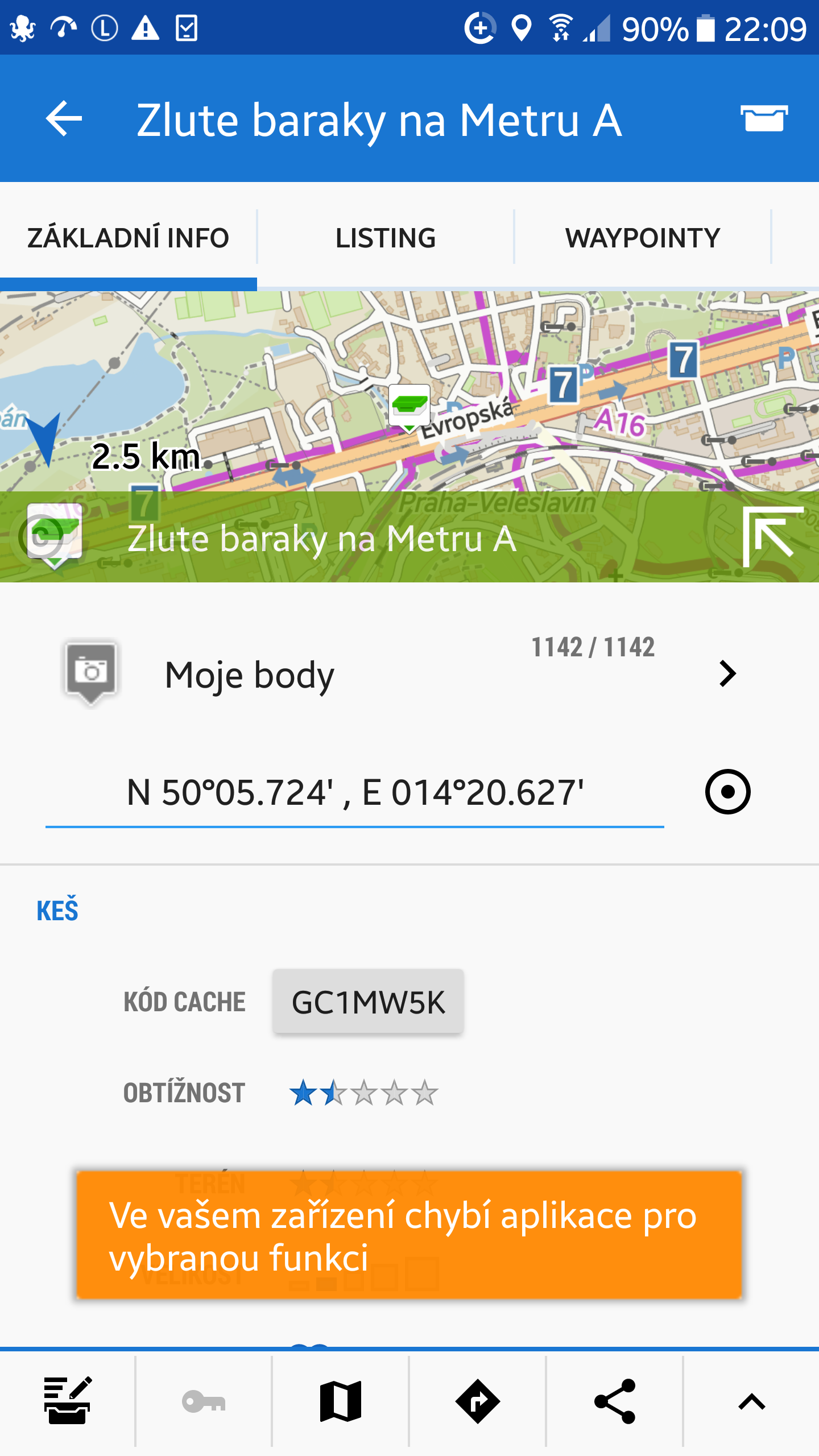Expand the map with the corner arrow
The height and width of the screenshot is (1456, 819).
pyautogui.click(x=771, y=536)
